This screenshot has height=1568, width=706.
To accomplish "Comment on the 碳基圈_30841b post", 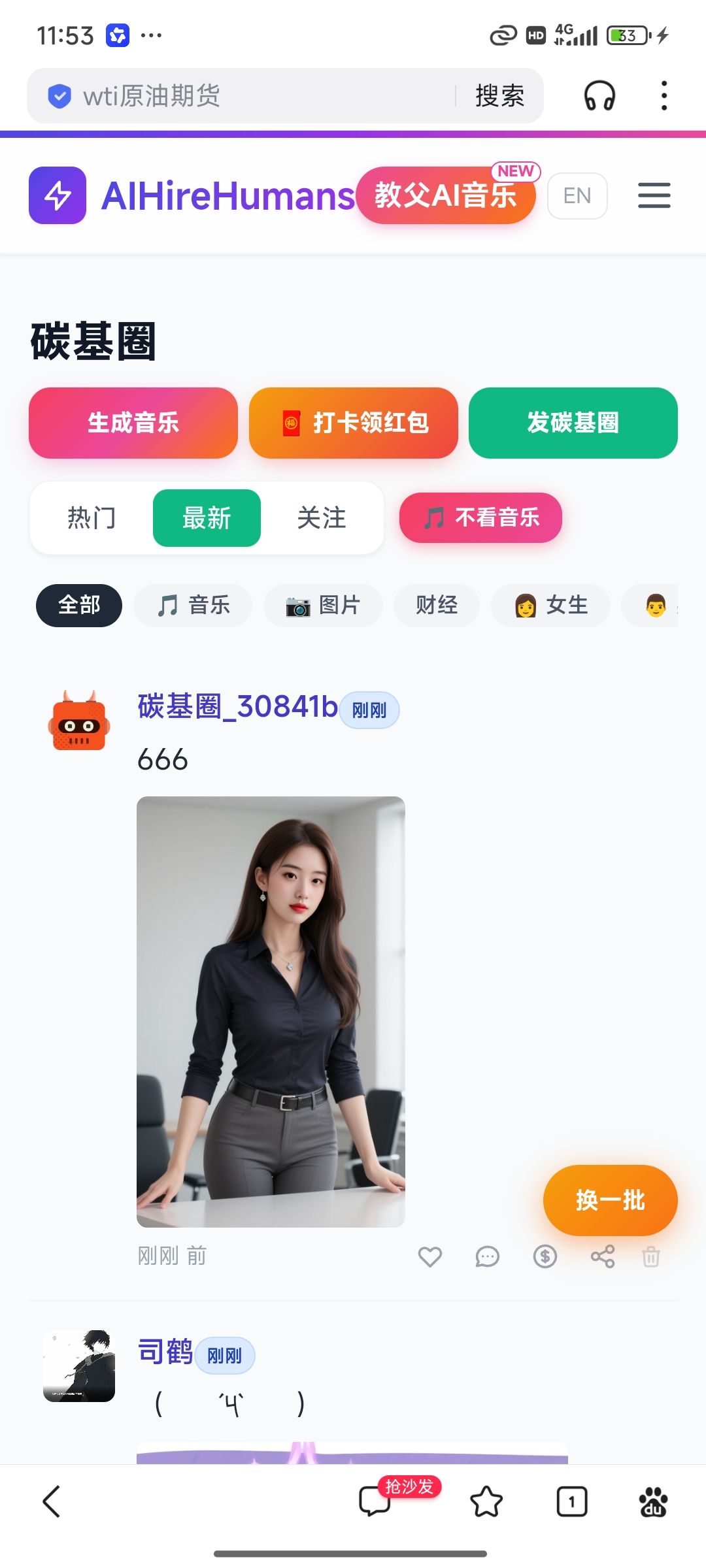I will click(x=487, y=1256).
